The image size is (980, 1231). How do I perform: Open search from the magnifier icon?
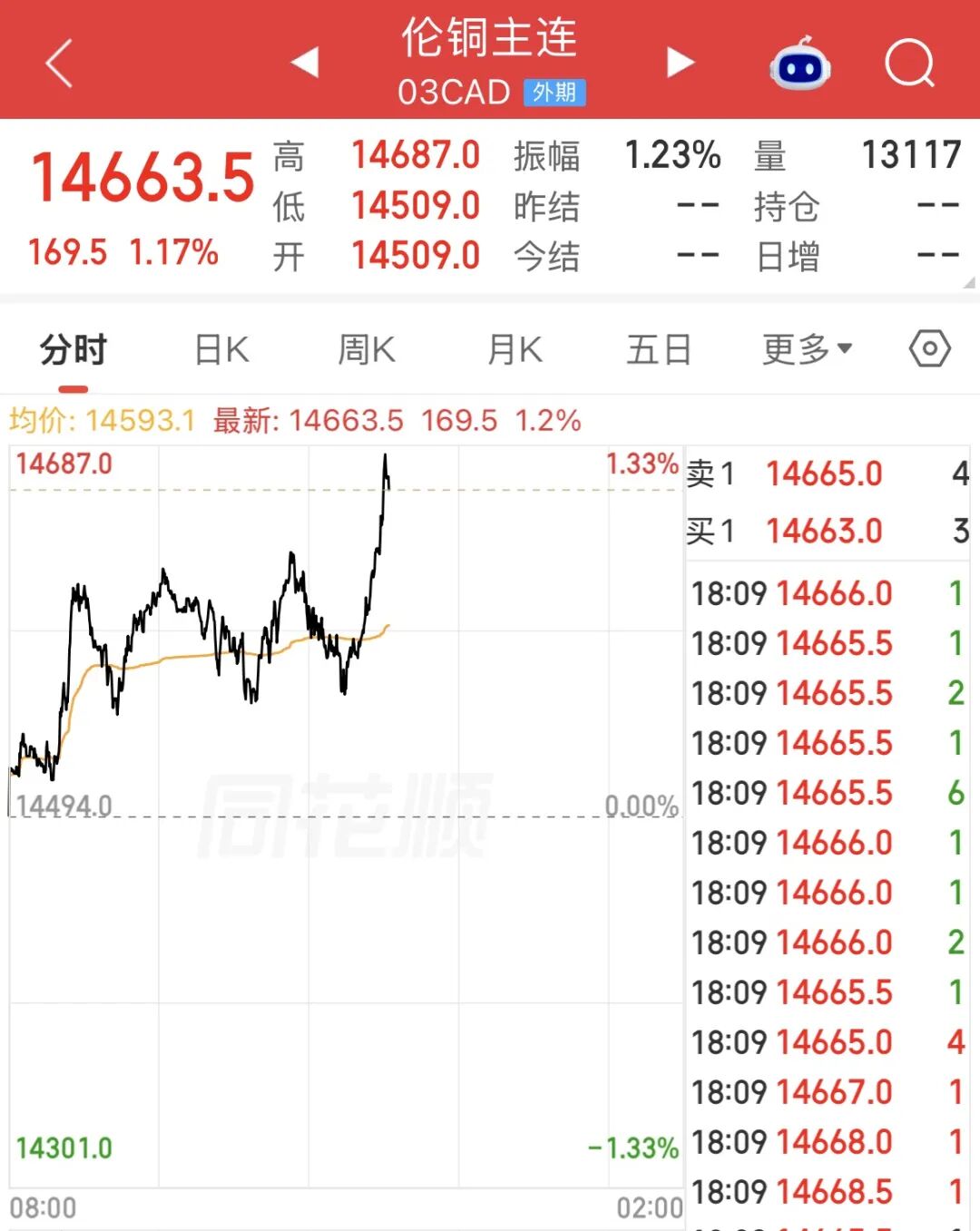pos(909,64)
